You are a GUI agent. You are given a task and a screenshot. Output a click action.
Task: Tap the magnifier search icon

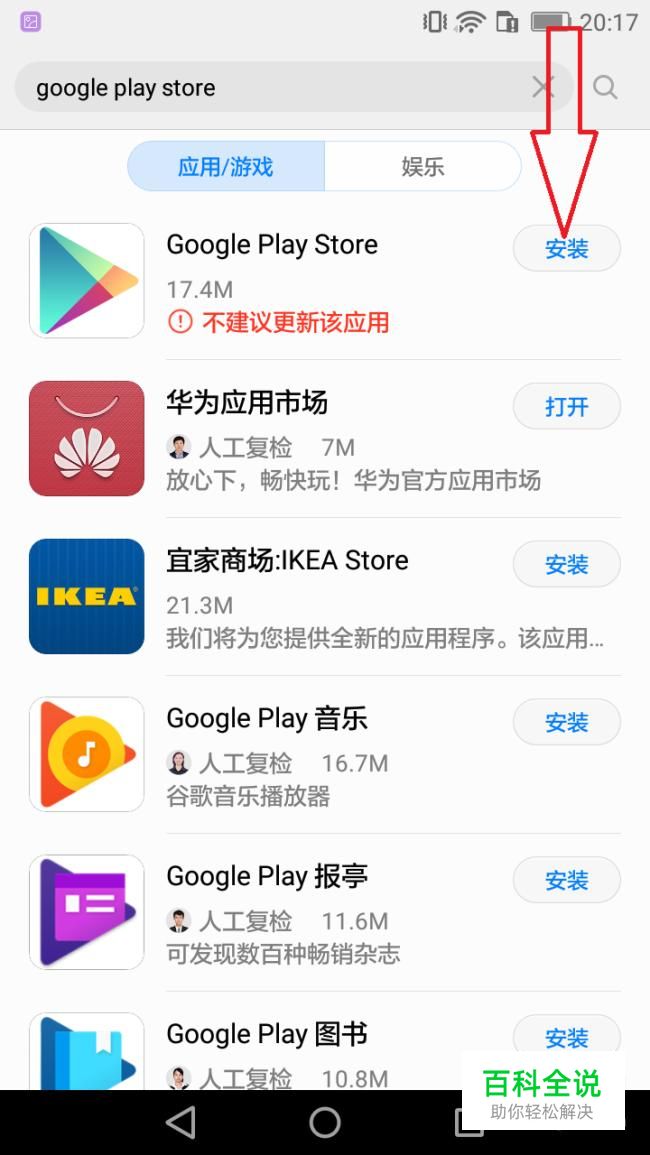[x=605, y=88]
